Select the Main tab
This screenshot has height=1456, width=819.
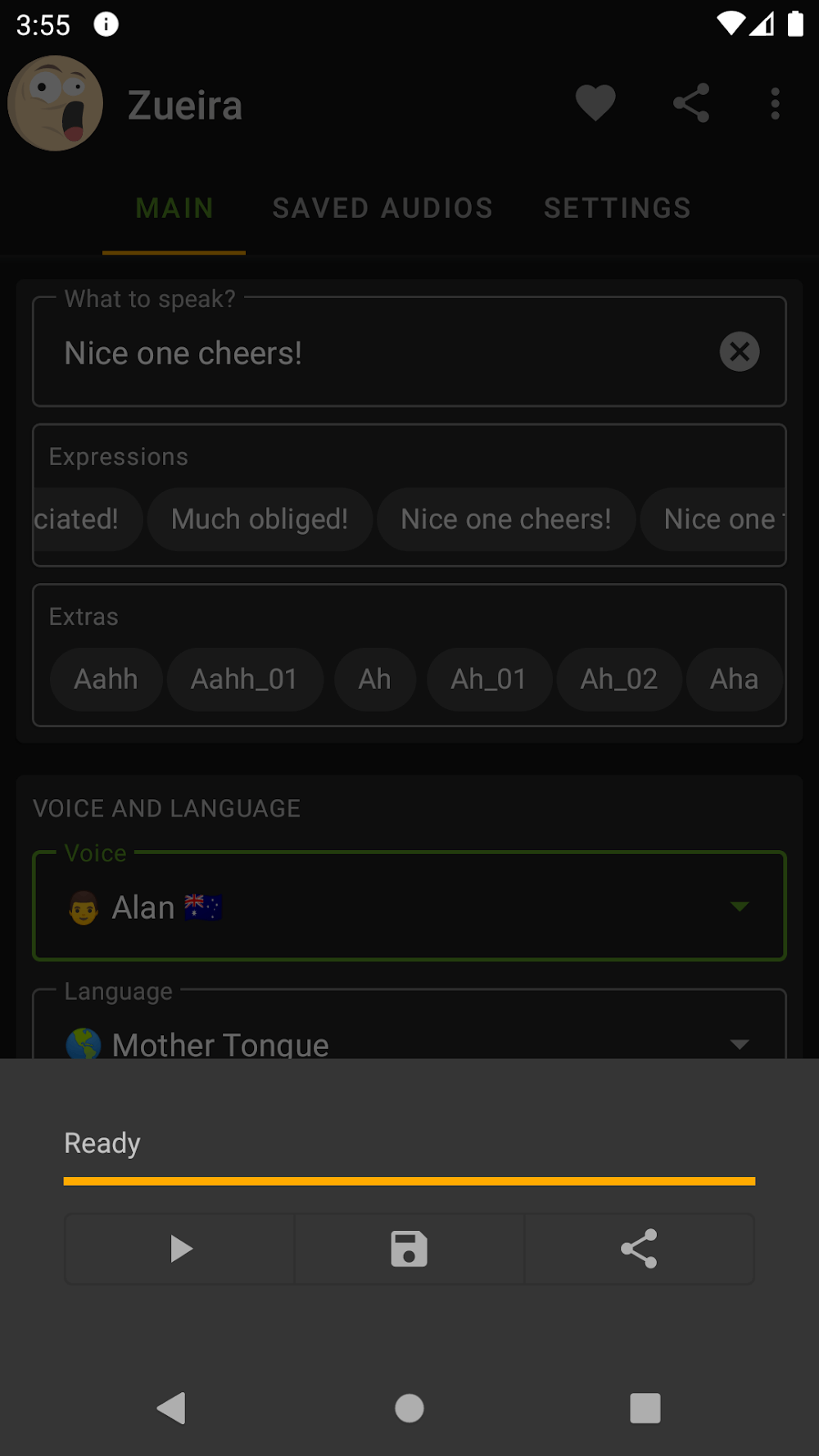click(174, 208)
